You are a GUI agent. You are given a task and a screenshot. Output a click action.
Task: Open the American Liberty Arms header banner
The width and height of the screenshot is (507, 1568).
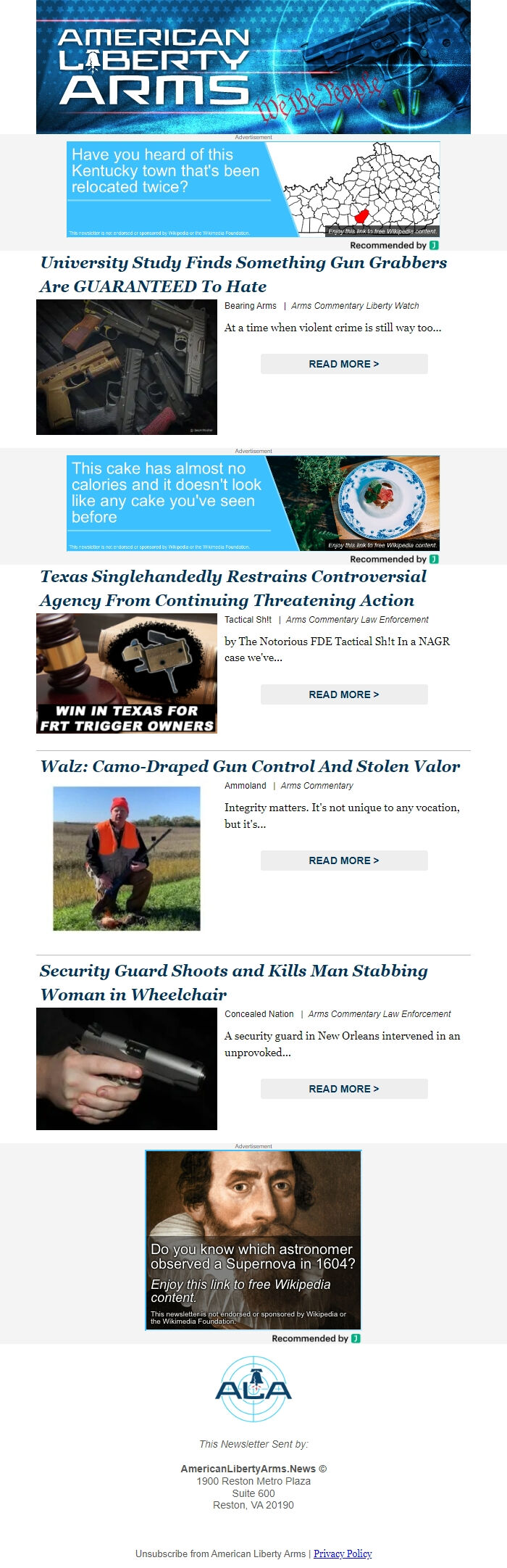[253, 67]
